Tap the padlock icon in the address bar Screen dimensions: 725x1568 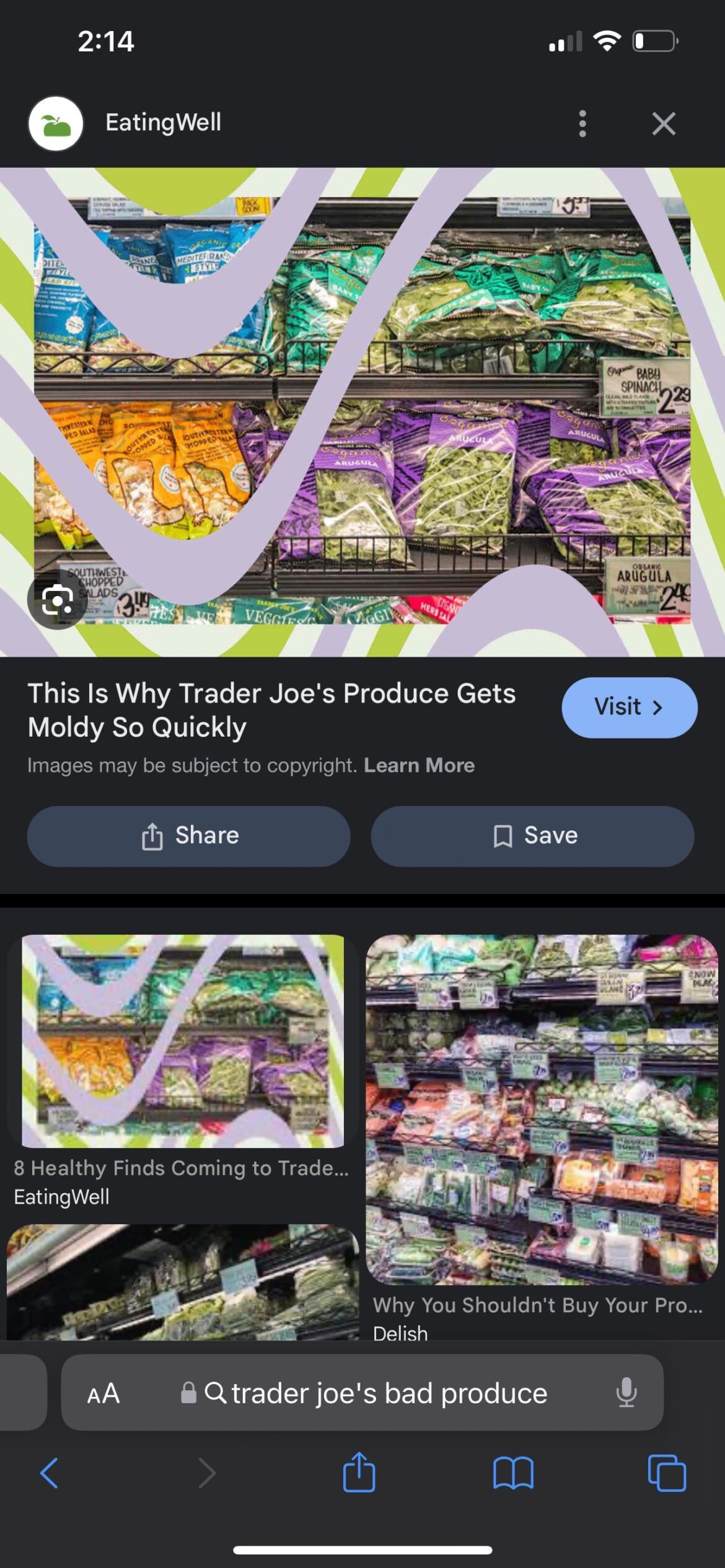coord(189,1393)
